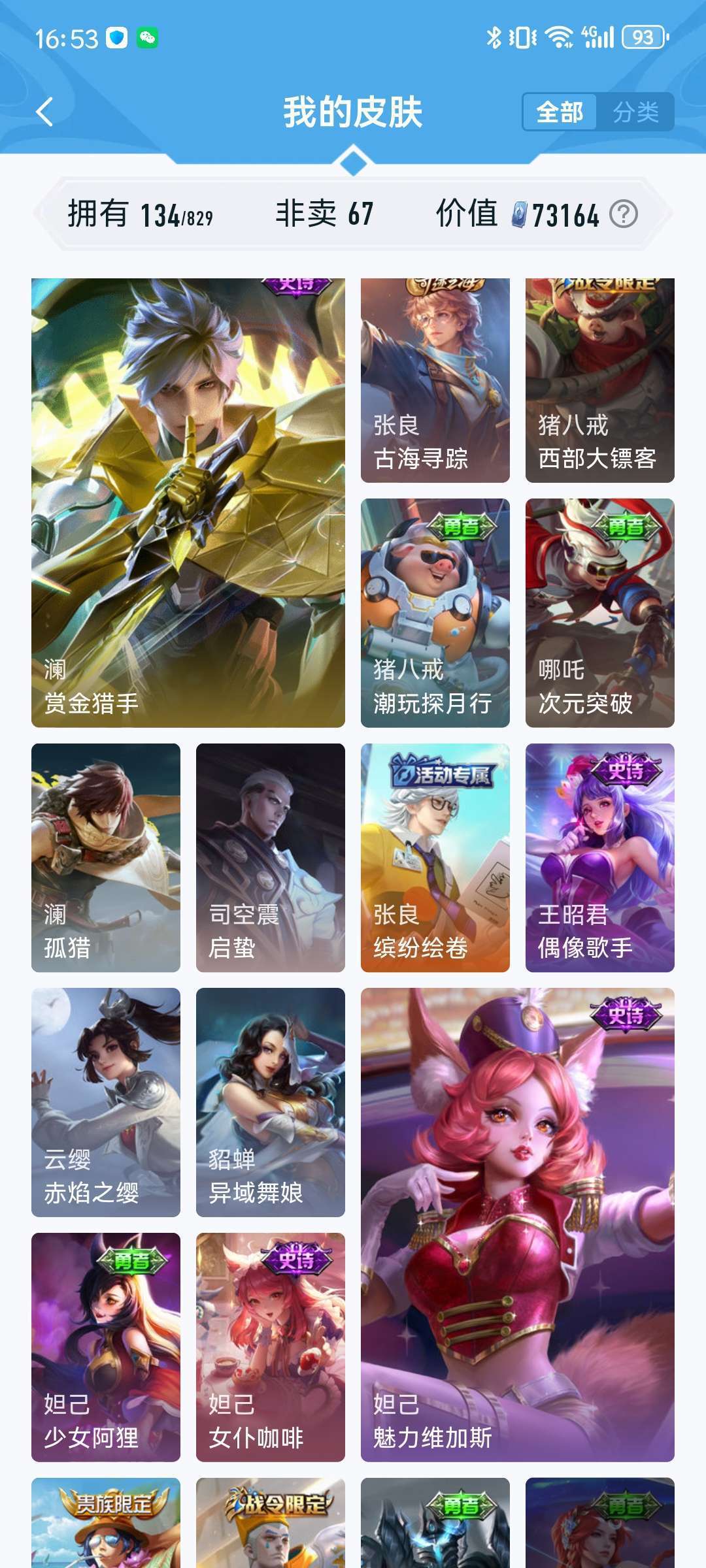Screen dimensions: 706x1568
Task: Open 妲己 女仆咖啡 skin card
Action: (x=271, y=1347)
